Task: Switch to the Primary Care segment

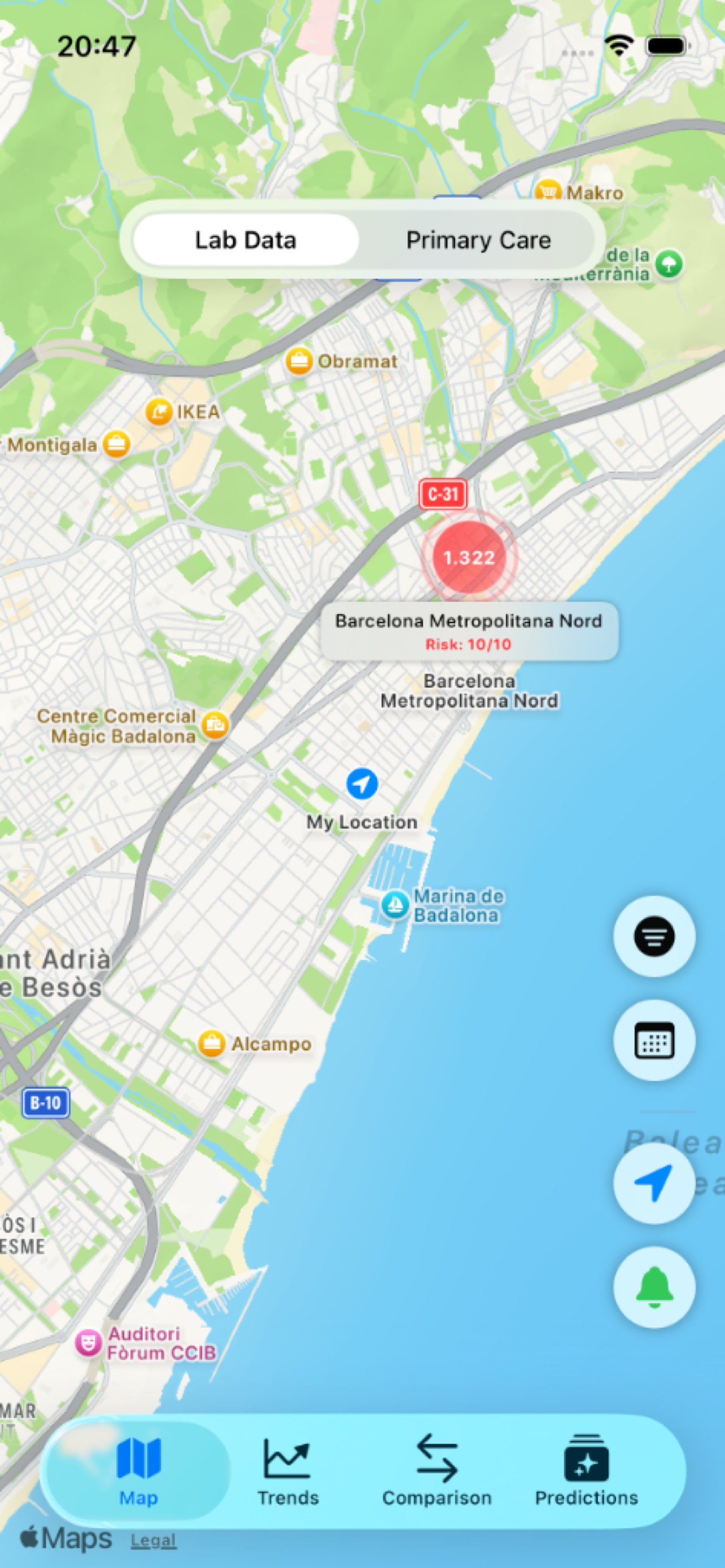Action: (x=478, y=240)
